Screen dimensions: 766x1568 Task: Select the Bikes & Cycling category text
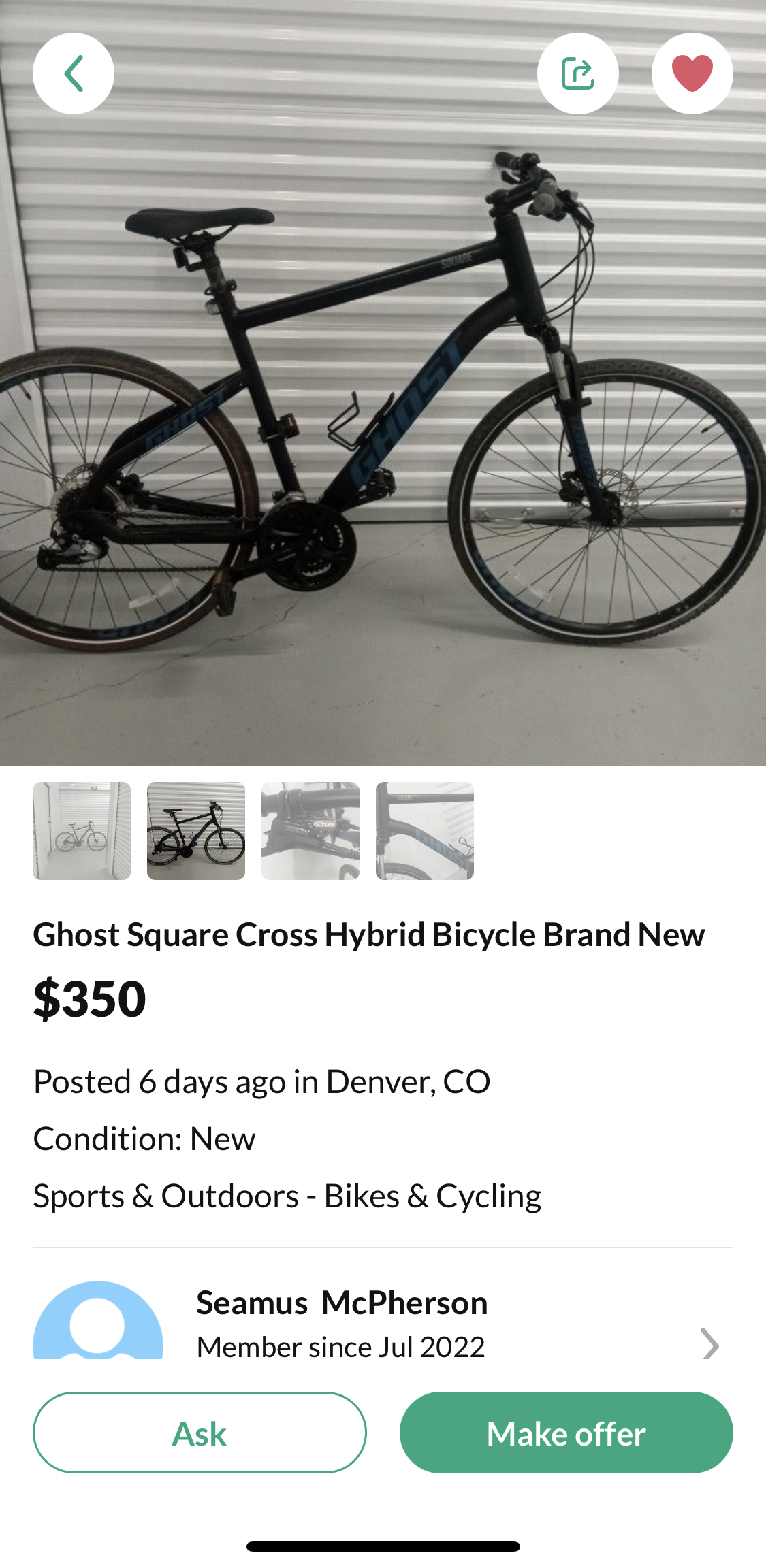(x=287, y=1195)
